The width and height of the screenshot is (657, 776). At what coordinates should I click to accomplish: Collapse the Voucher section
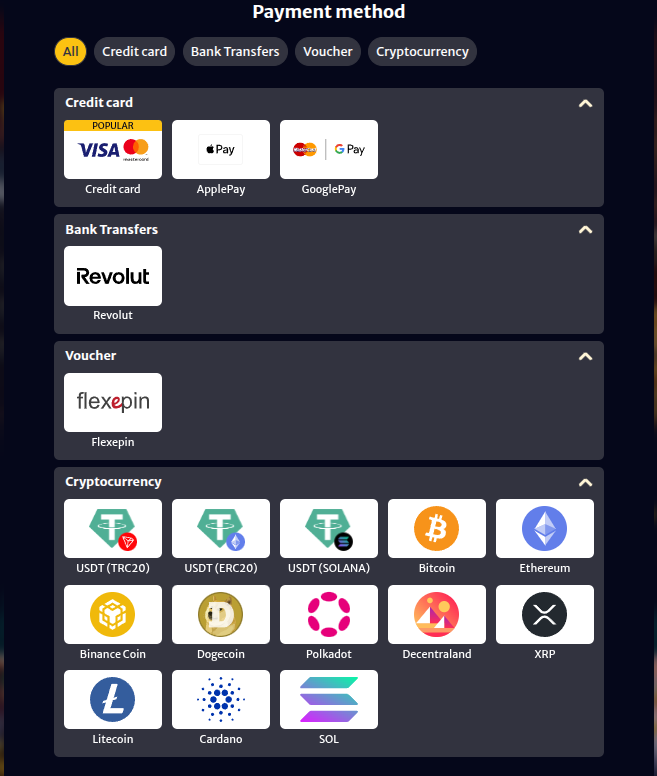coord(585,356)
